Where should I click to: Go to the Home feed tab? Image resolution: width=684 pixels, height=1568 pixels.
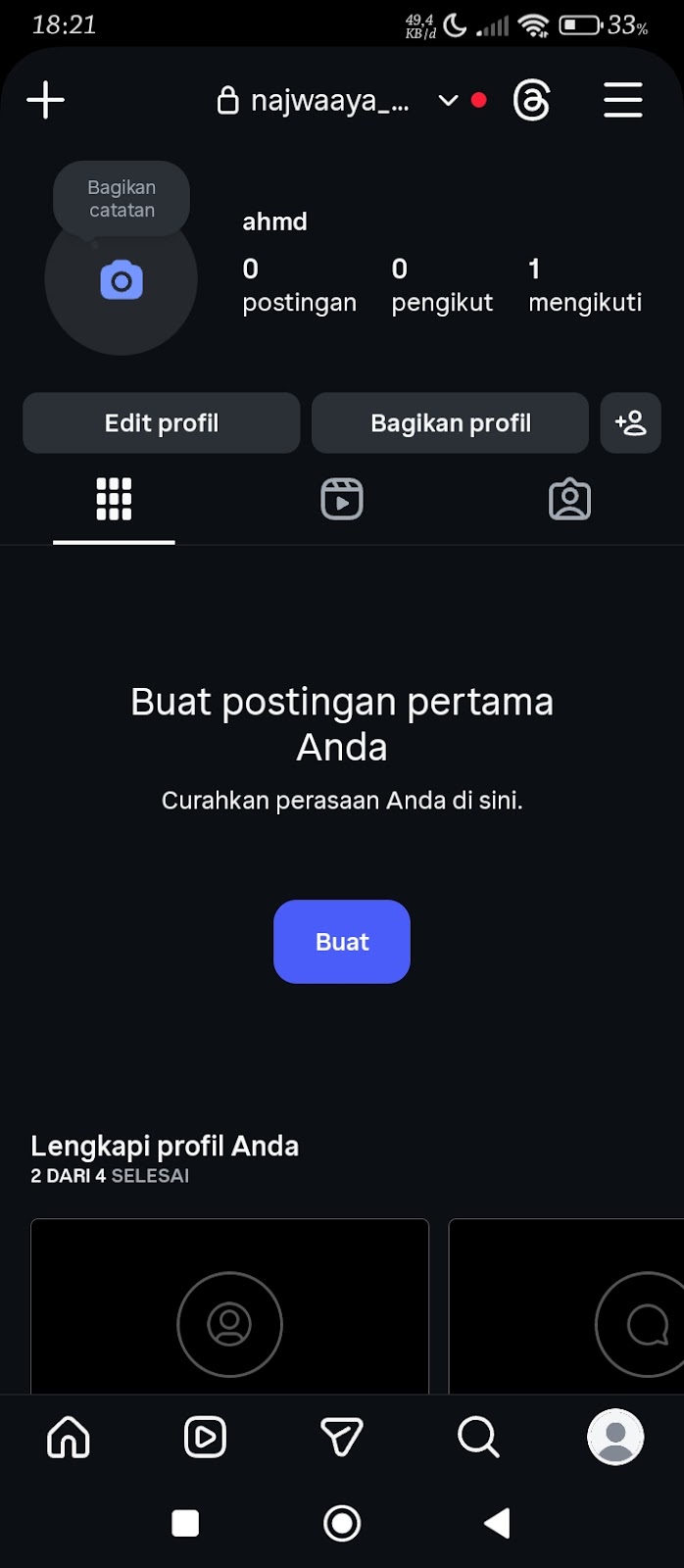point(69,1438)
